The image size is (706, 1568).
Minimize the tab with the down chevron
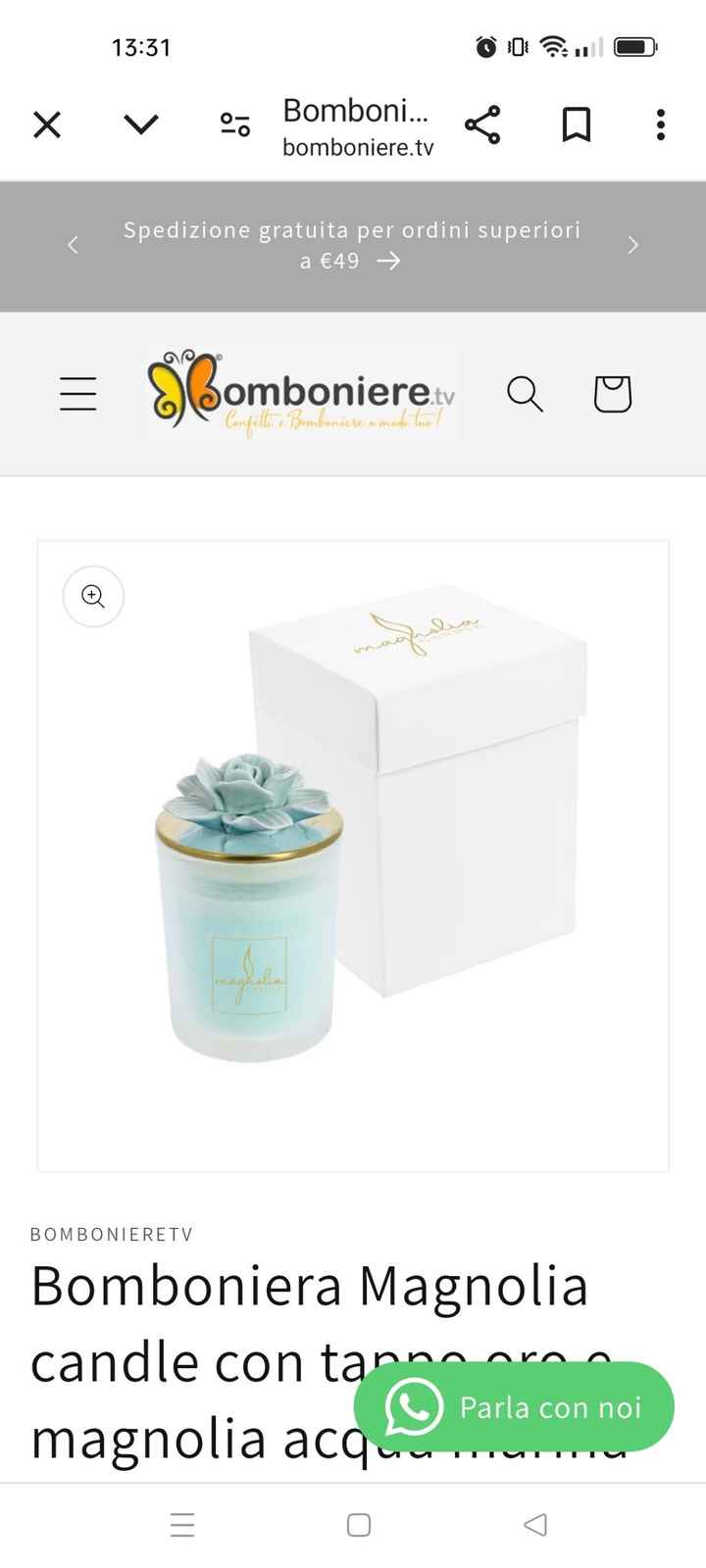click(x=141, y=124)
